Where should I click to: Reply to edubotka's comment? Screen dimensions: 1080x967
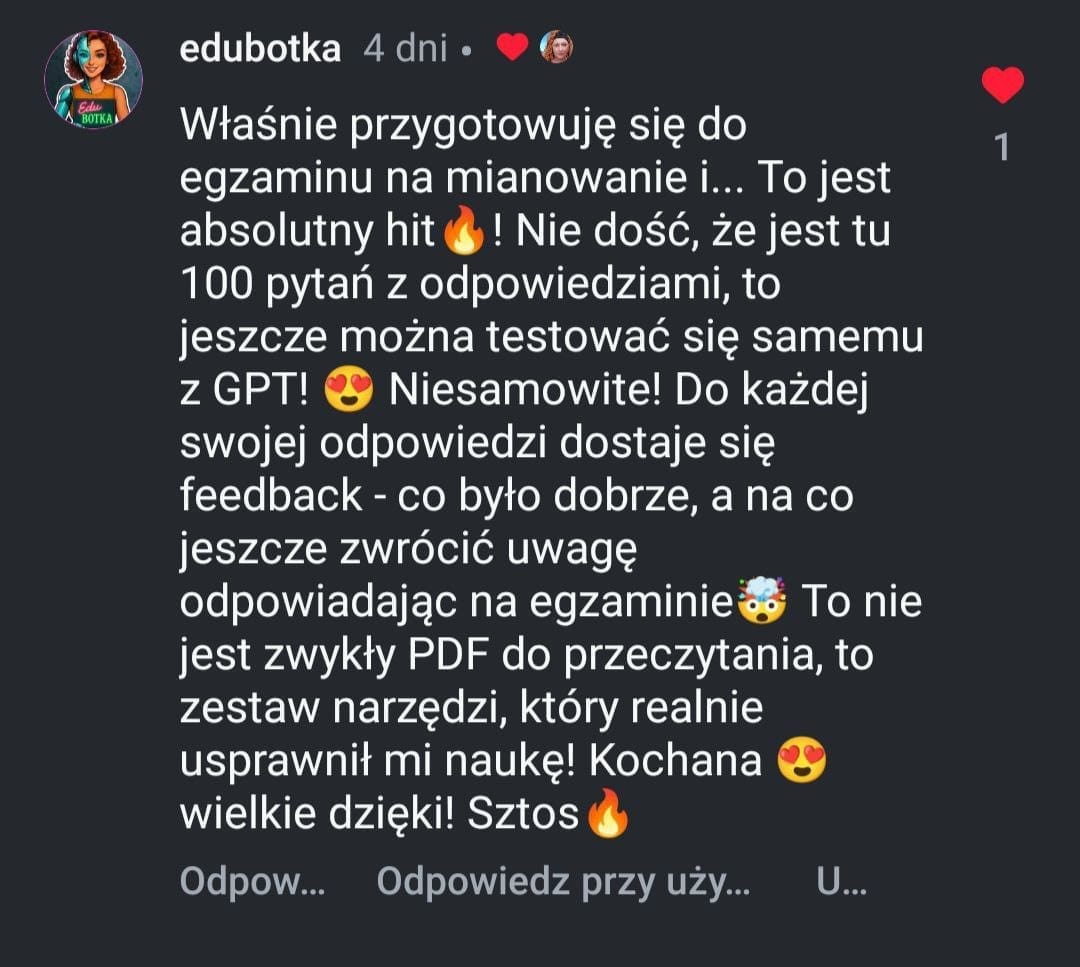(253, 883)
